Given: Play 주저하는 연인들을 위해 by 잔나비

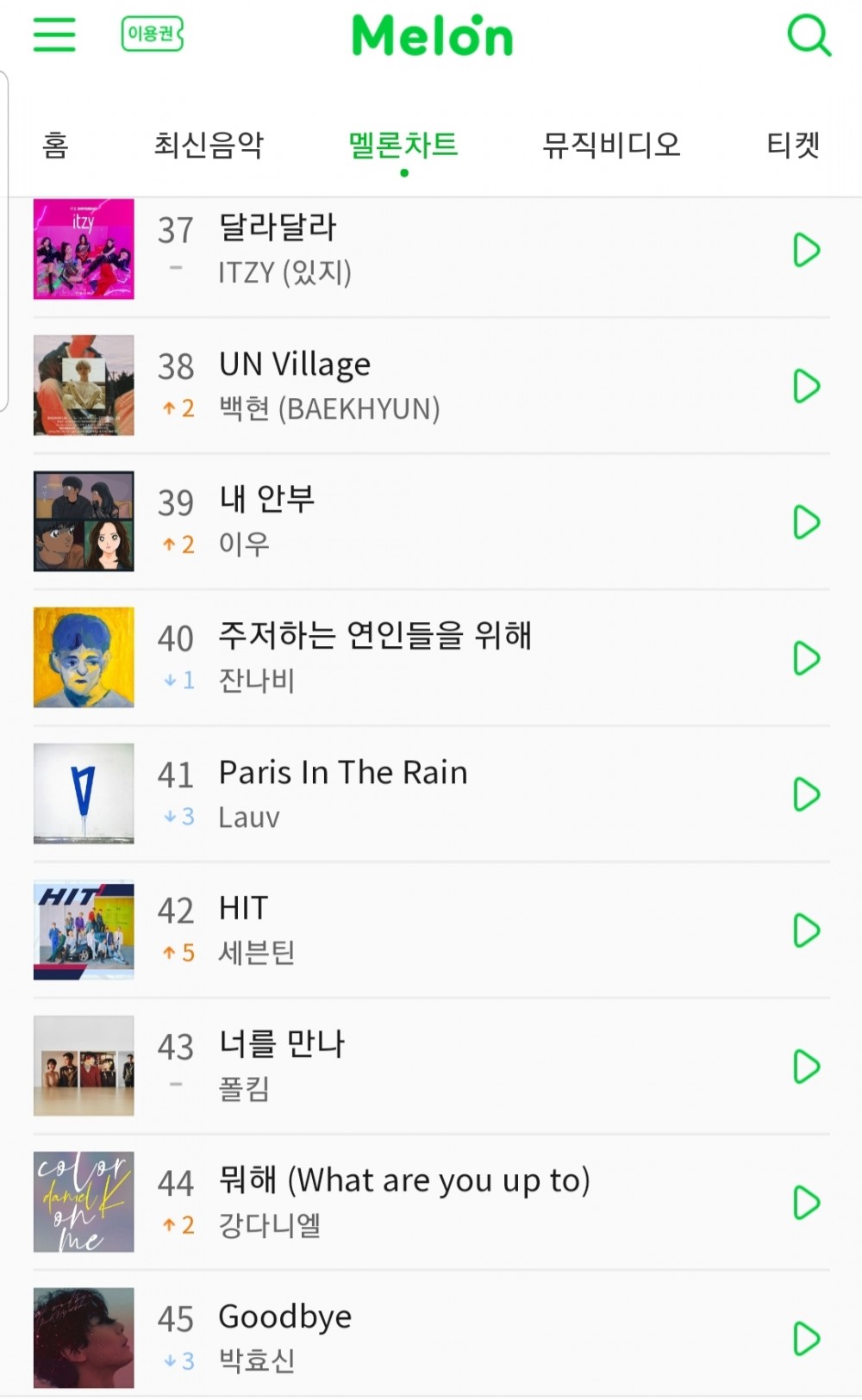Looking at the screenshot, I should 806,658.
